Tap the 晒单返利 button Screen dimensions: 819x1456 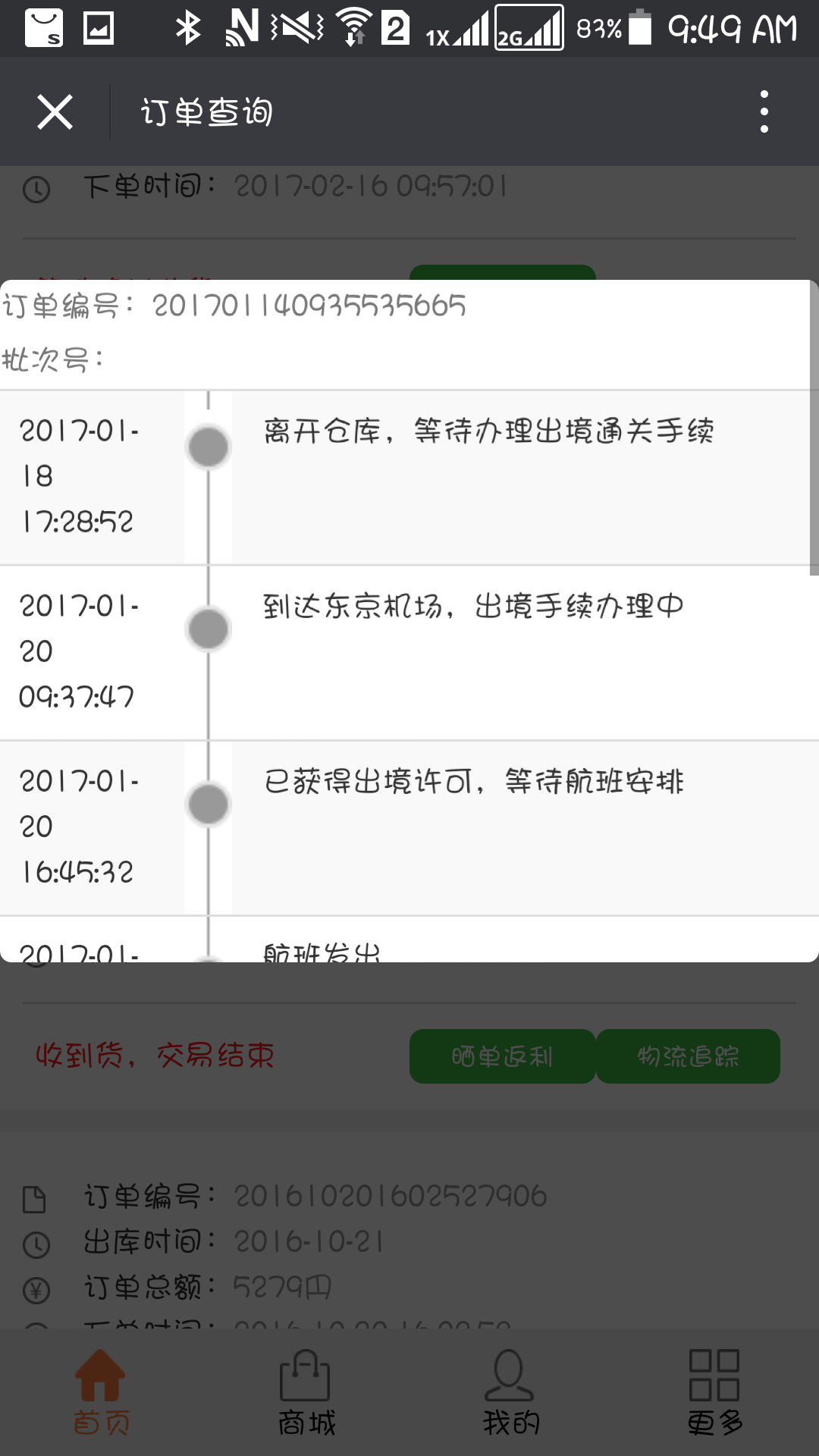tap(502, 1056)
